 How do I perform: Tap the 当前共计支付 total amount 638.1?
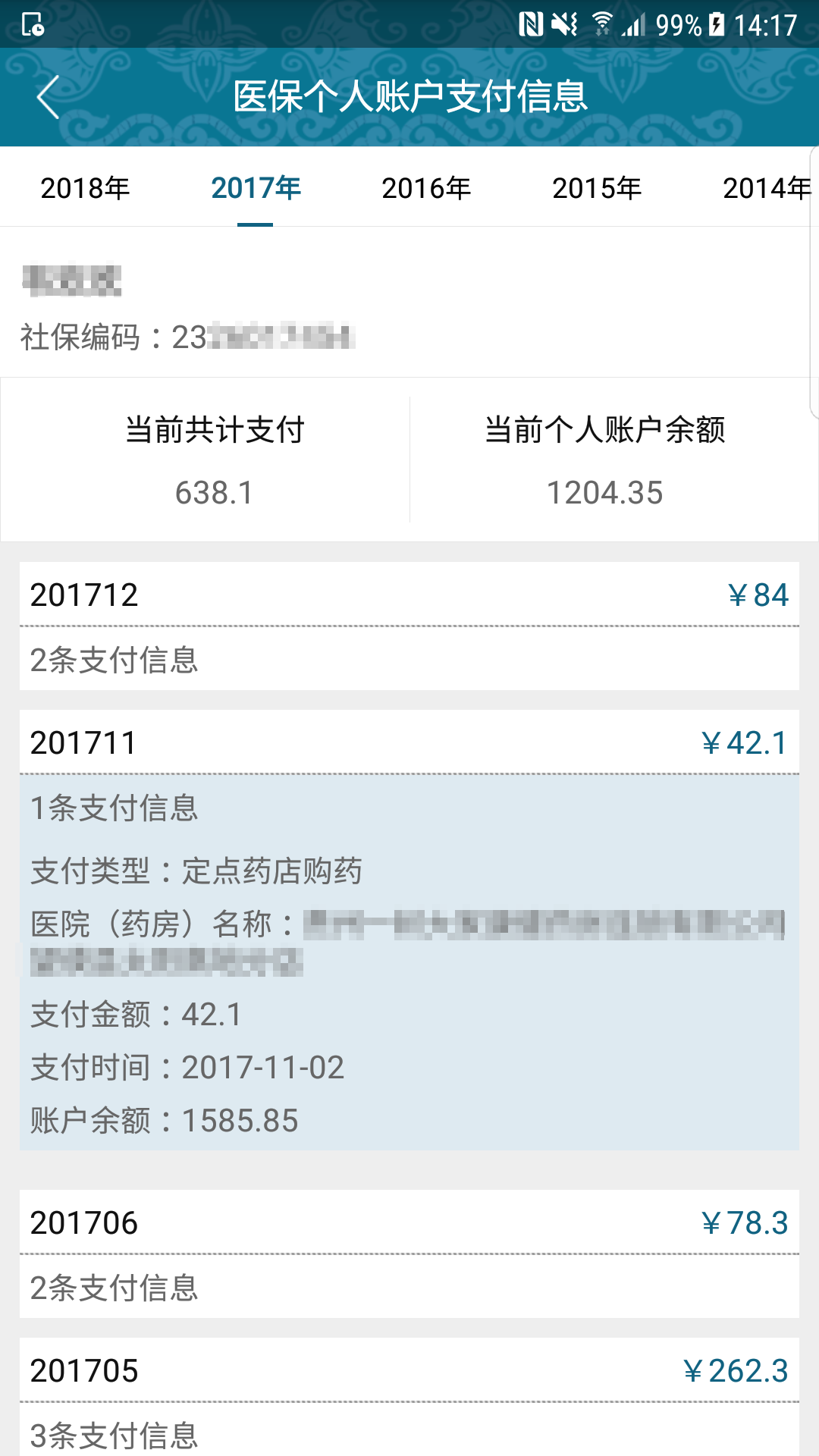pyautogui.click(x=216, y=493)
